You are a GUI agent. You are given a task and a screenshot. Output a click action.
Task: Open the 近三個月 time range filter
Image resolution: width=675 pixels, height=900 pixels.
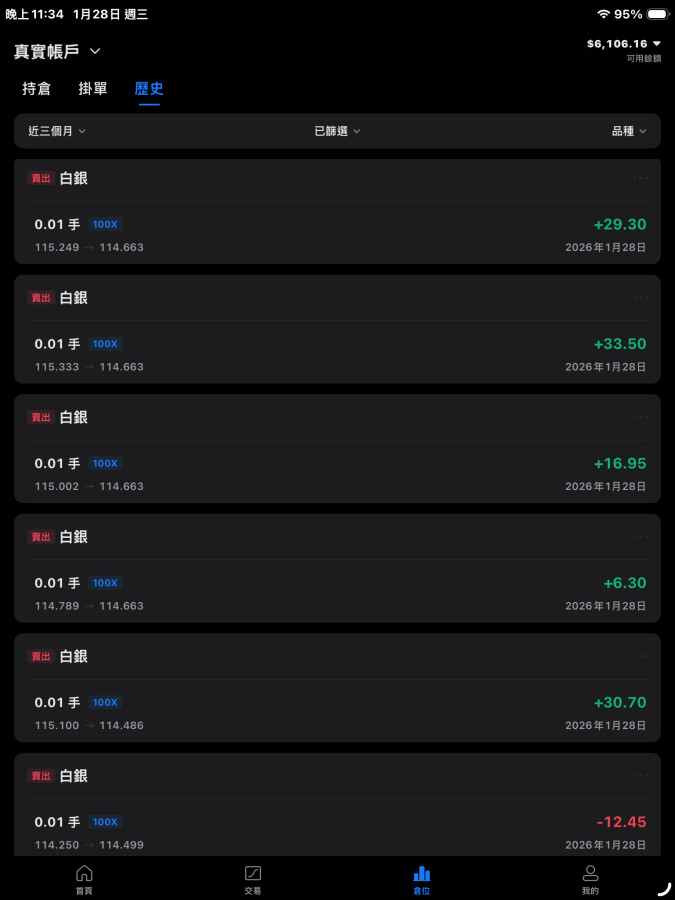pos(57,131)
